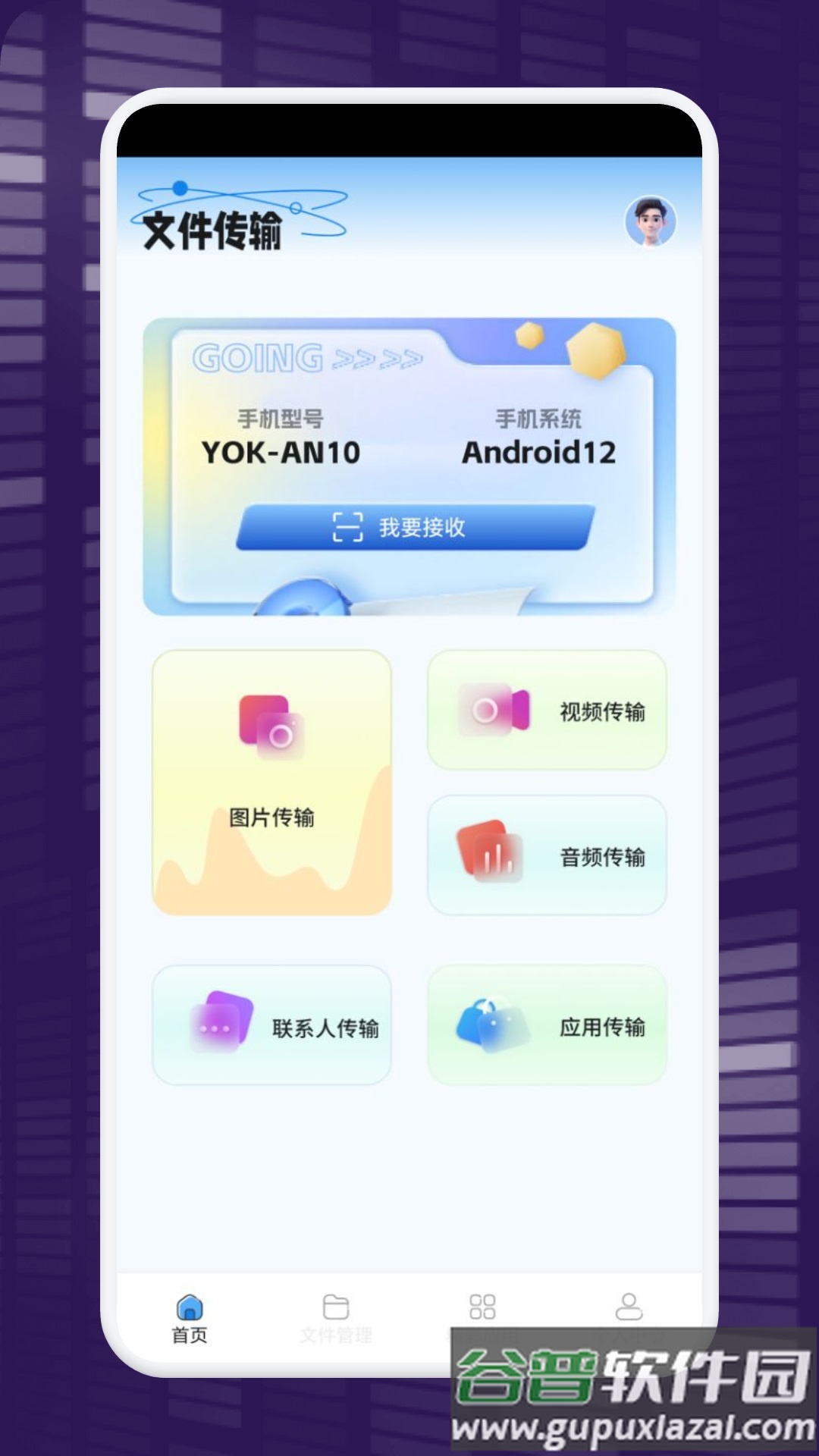This screenshot has width=819, height=1456.
Task: Select the YOK-AN10 phone model text
Action: [x=280, y=451]
